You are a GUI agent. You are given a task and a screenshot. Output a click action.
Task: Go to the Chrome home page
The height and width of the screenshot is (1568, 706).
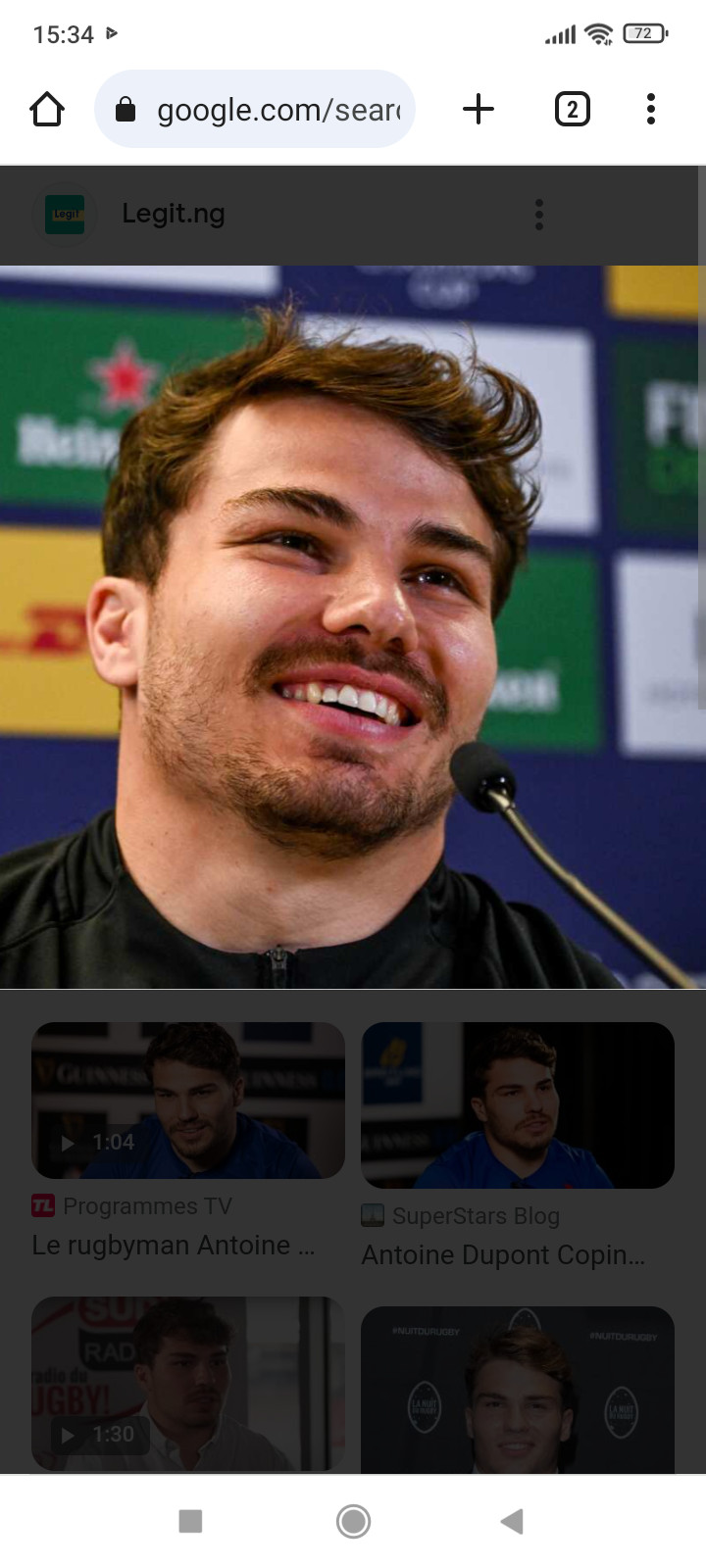47,109
